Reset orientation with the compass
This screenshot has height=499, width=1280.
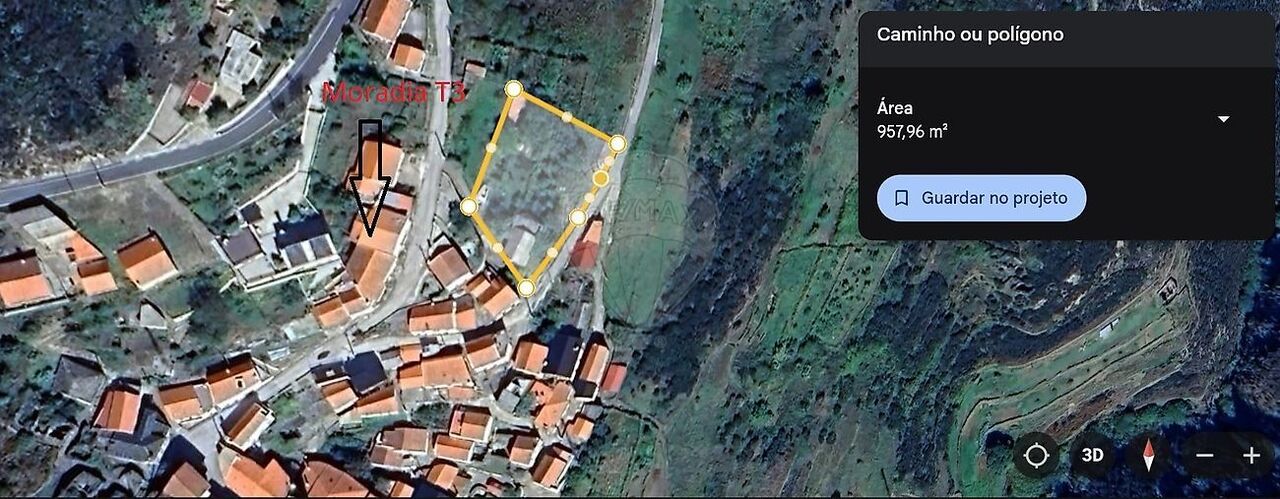(1149, 456)
